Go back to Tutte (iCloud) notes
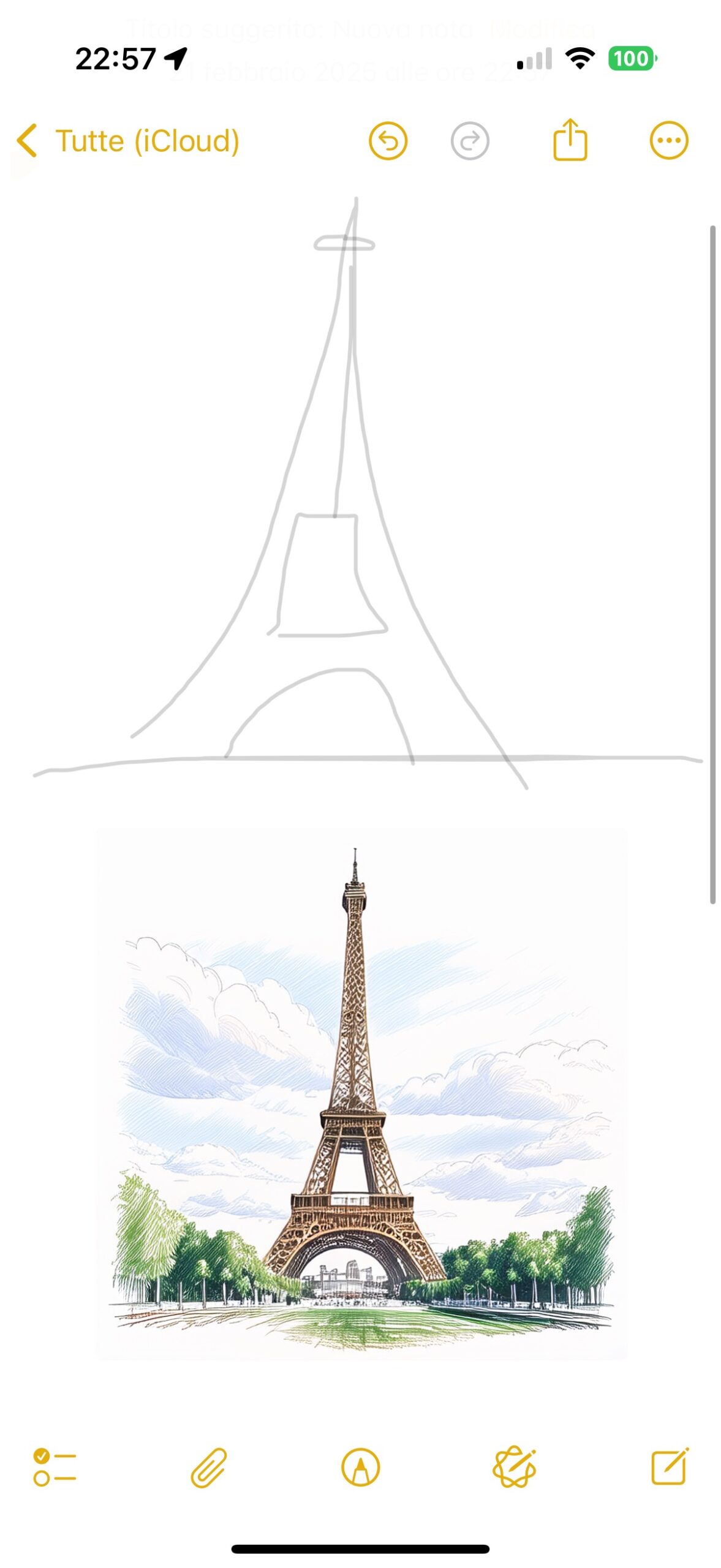The width and height of the screenshot is (721, 1568). [127, 141]
